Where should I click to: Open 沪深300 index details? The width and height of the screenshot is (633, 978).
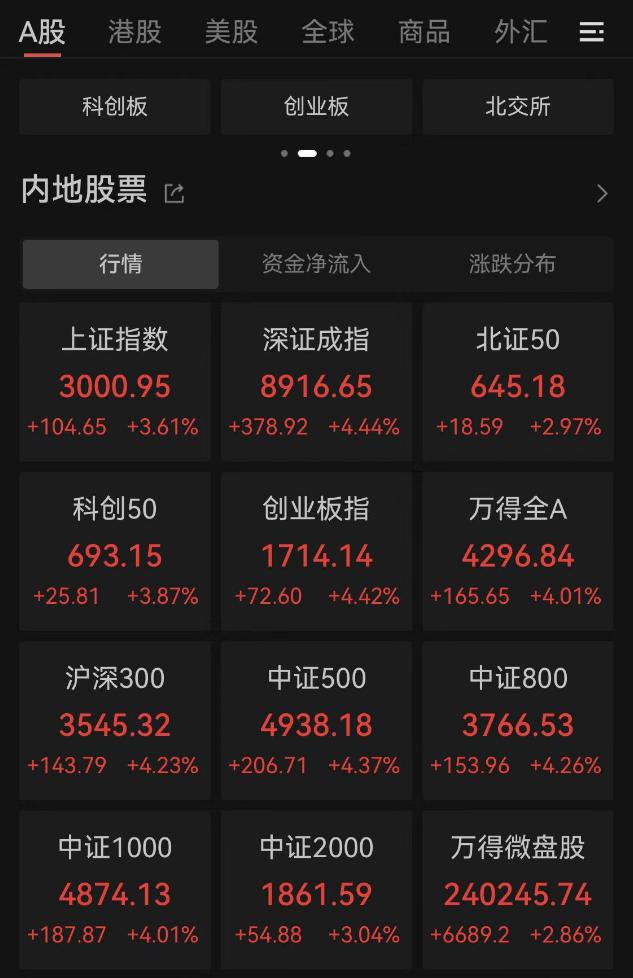[x=115, y=720]
